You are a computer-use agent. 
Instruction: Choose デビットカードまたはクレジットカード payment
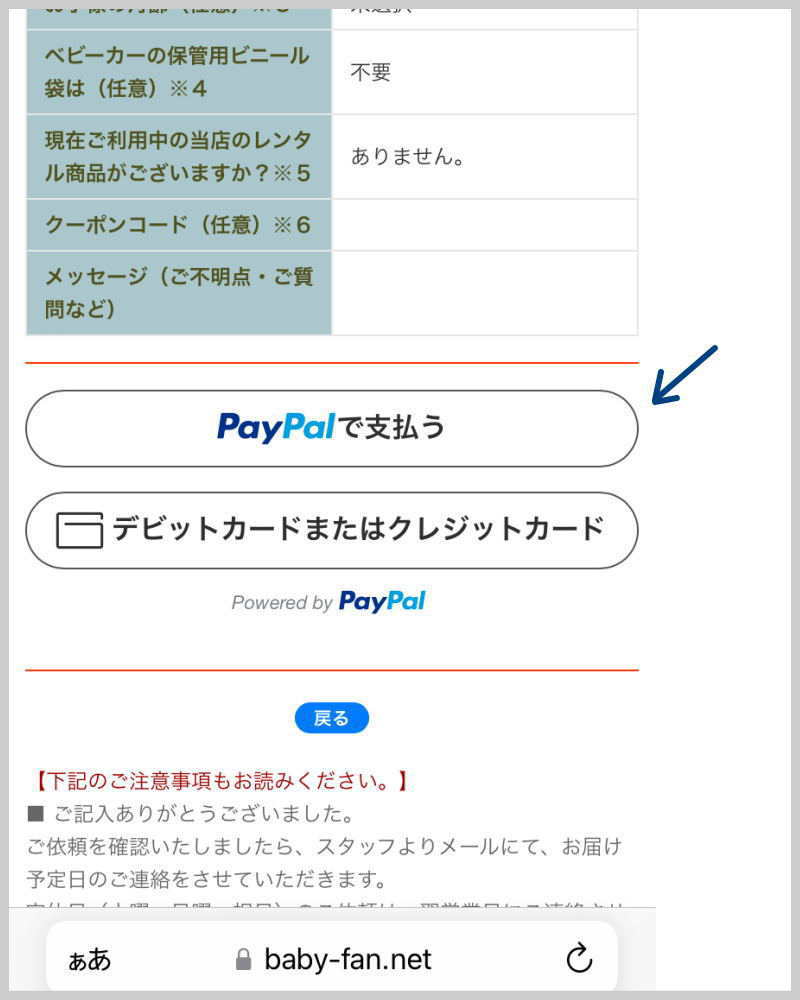(331, 530)
